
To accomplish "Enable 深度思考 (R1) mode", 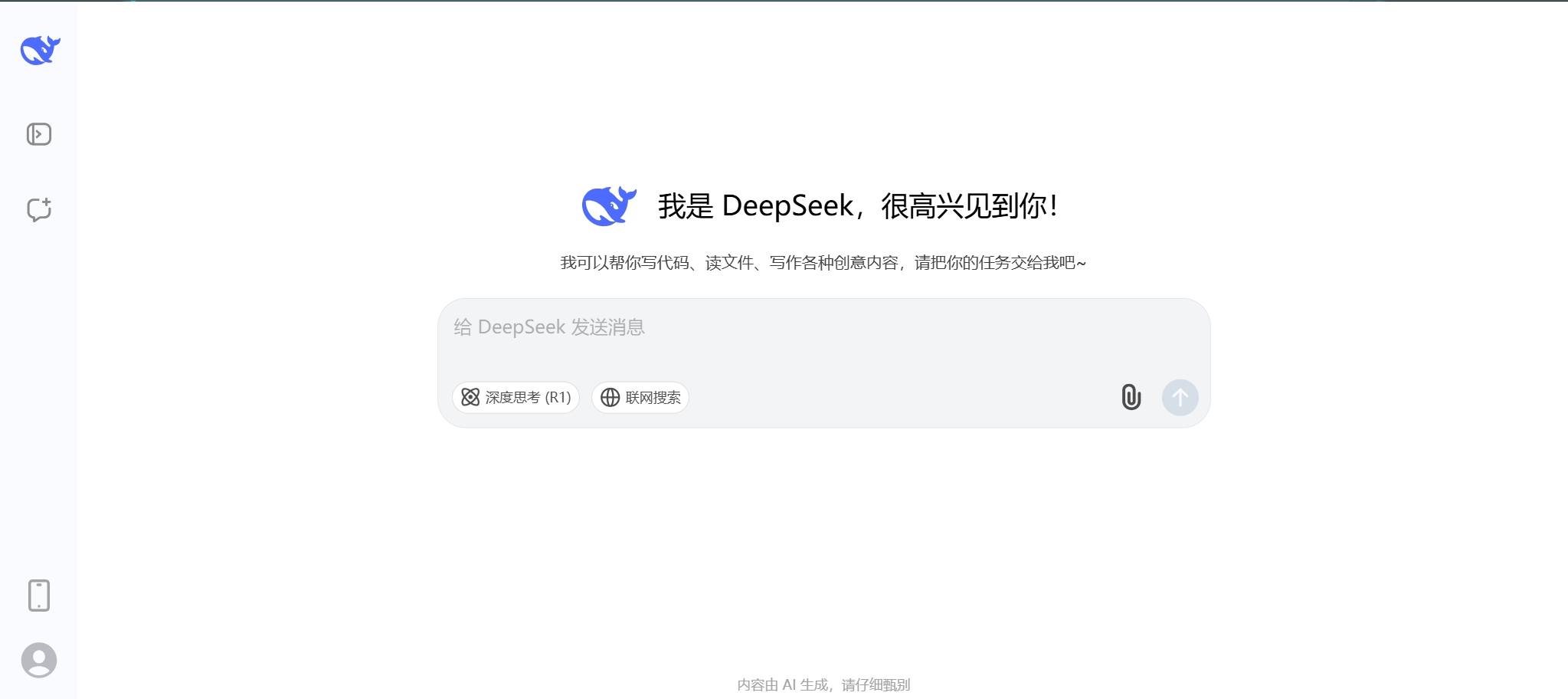I will [516, 398].
